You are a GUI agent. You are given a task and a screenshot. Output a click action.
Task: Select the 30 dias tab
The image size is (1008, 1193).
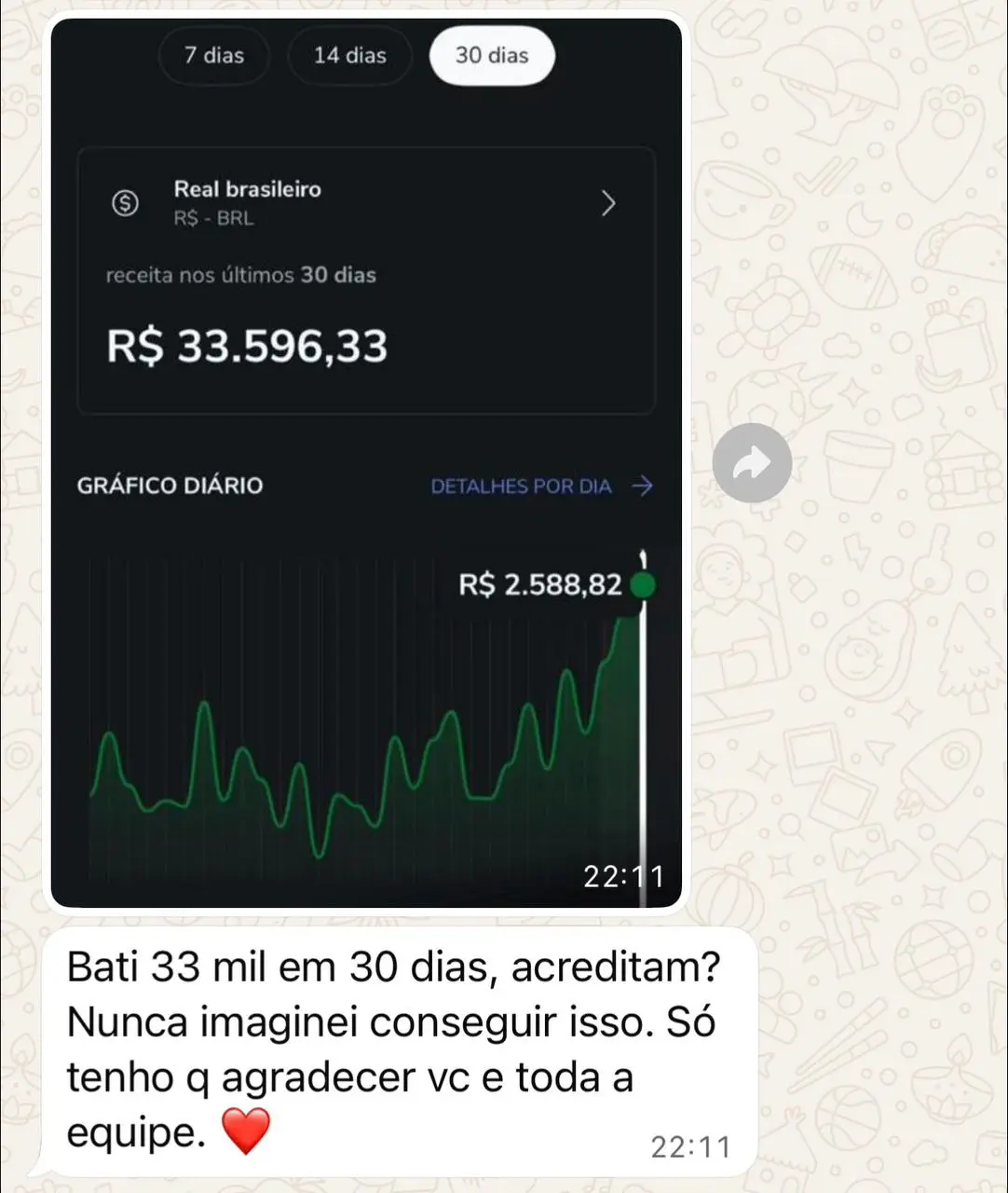pyautogui.click(x=491, y=56)
